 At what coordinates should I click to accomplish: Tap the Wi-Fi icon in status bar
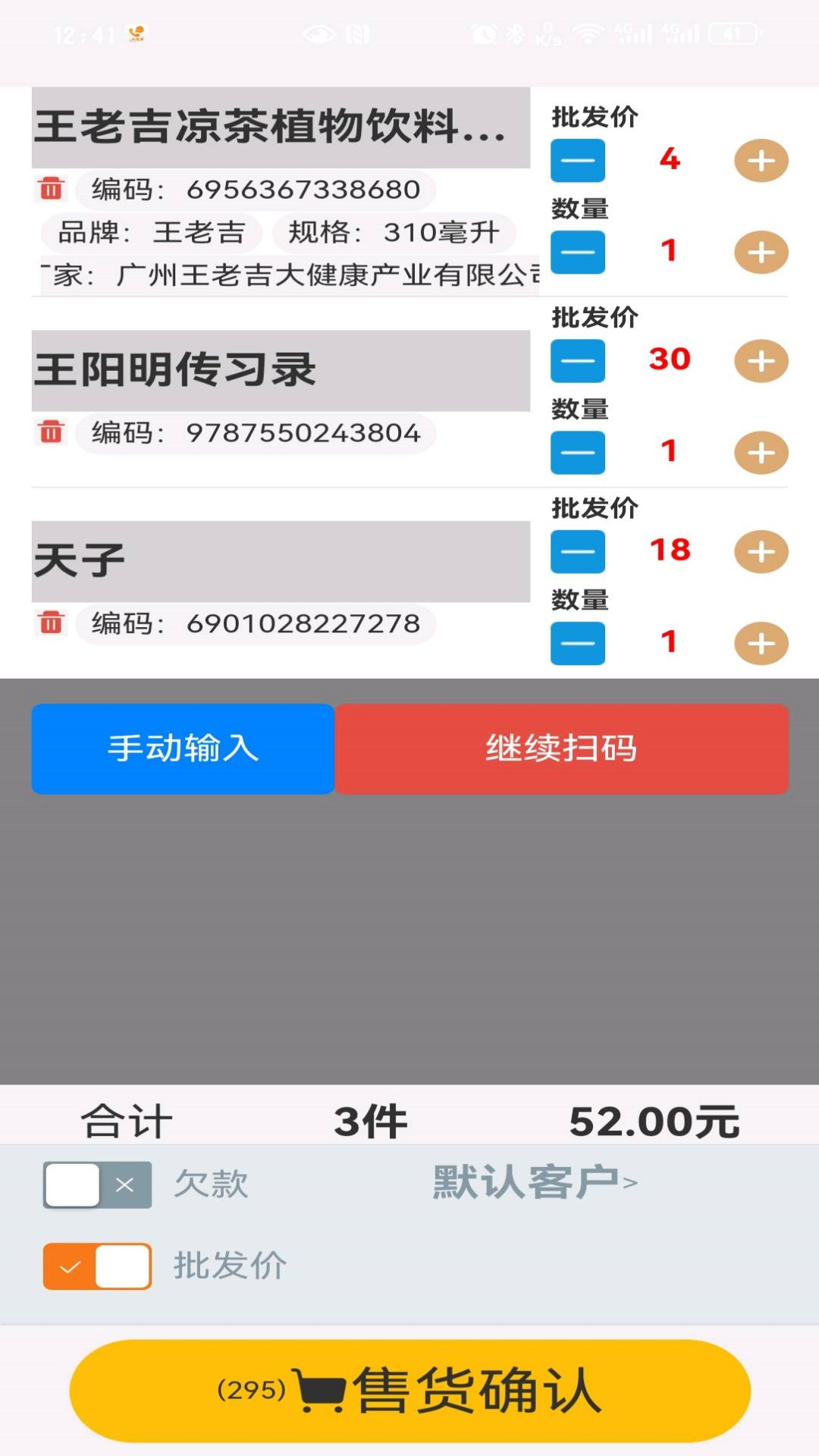(592, 32)
